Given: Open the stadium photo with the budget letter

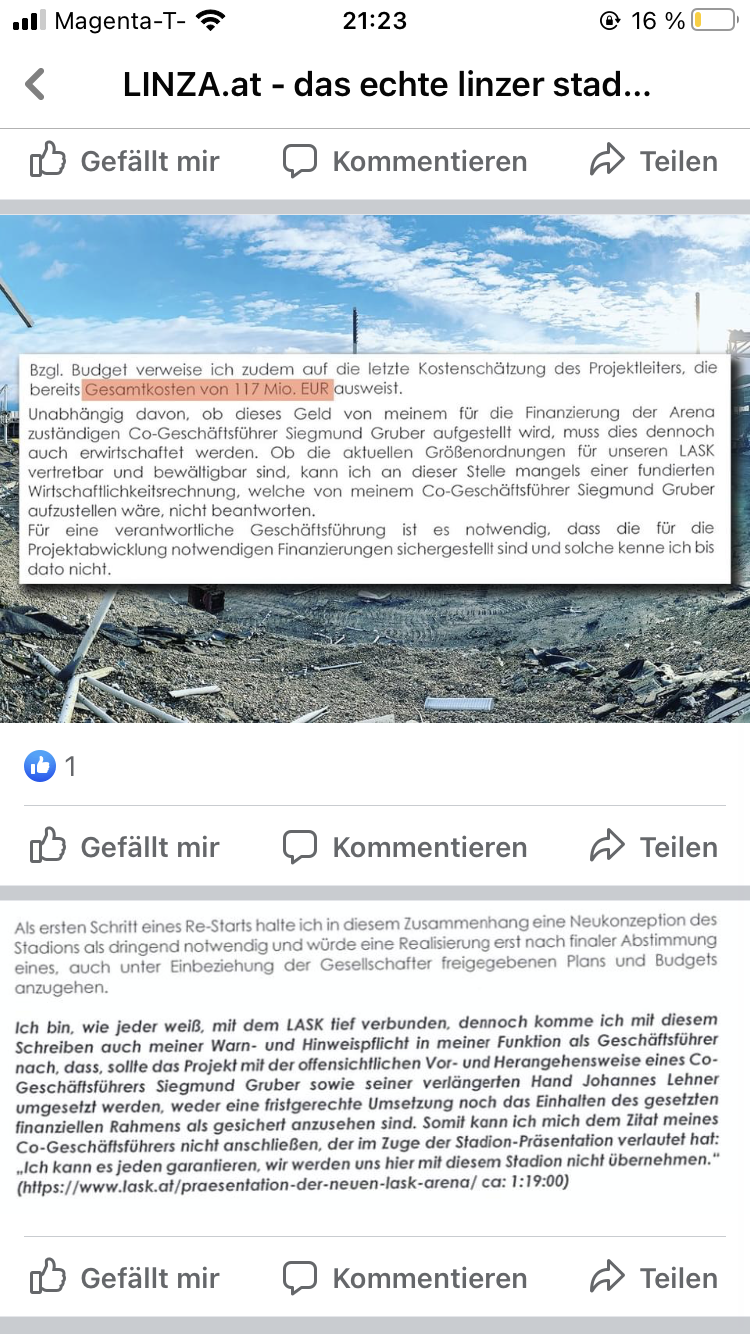Looking at the screenshot, I should click(x=375, y=469).
